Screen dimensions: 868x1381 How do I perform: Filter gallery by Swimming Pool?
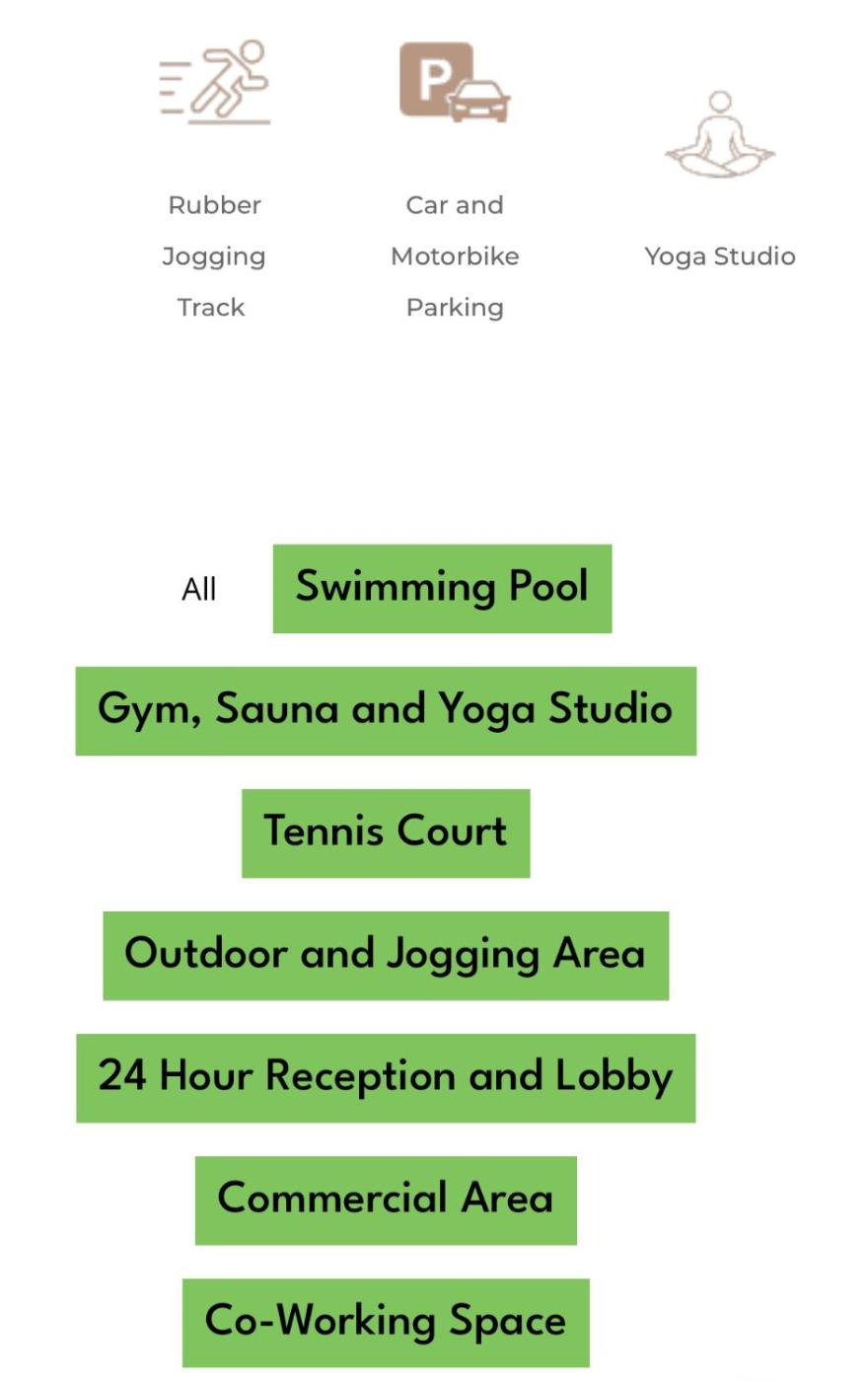click(x=442, y=588)
